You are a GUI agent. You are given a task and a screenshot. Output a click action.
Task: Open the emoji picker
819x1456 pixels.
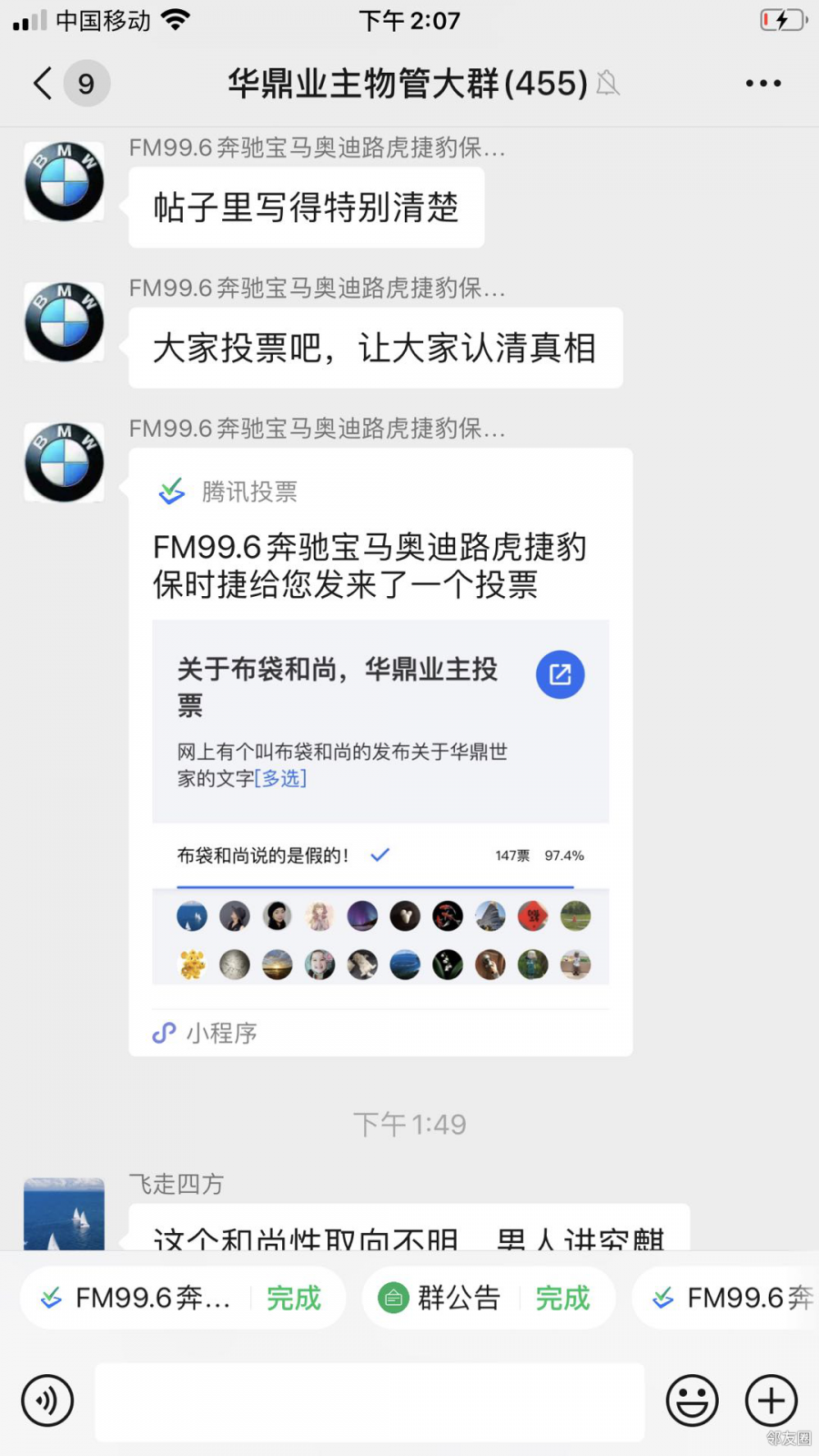(692, 1400)
